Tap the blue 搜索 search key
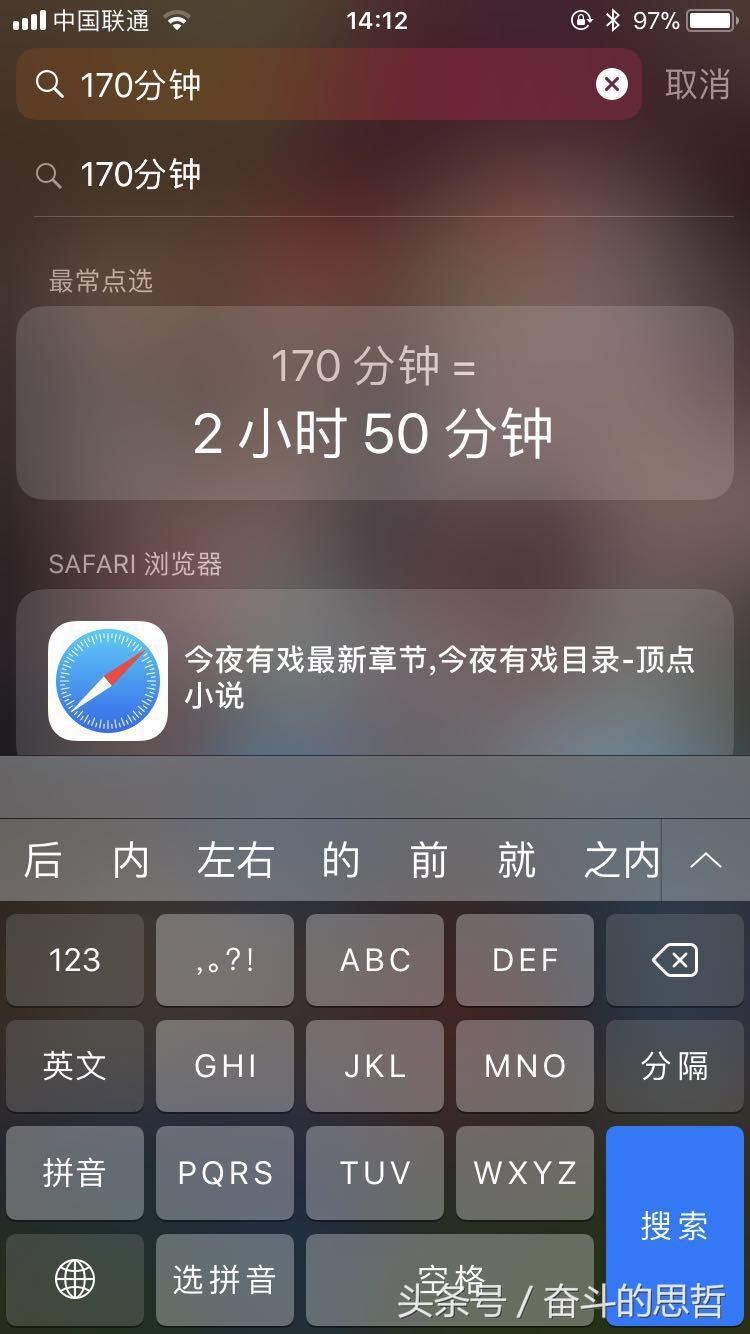This screenshot has height=1334, width=750. pyautogui.click(x=675, y=1226)
